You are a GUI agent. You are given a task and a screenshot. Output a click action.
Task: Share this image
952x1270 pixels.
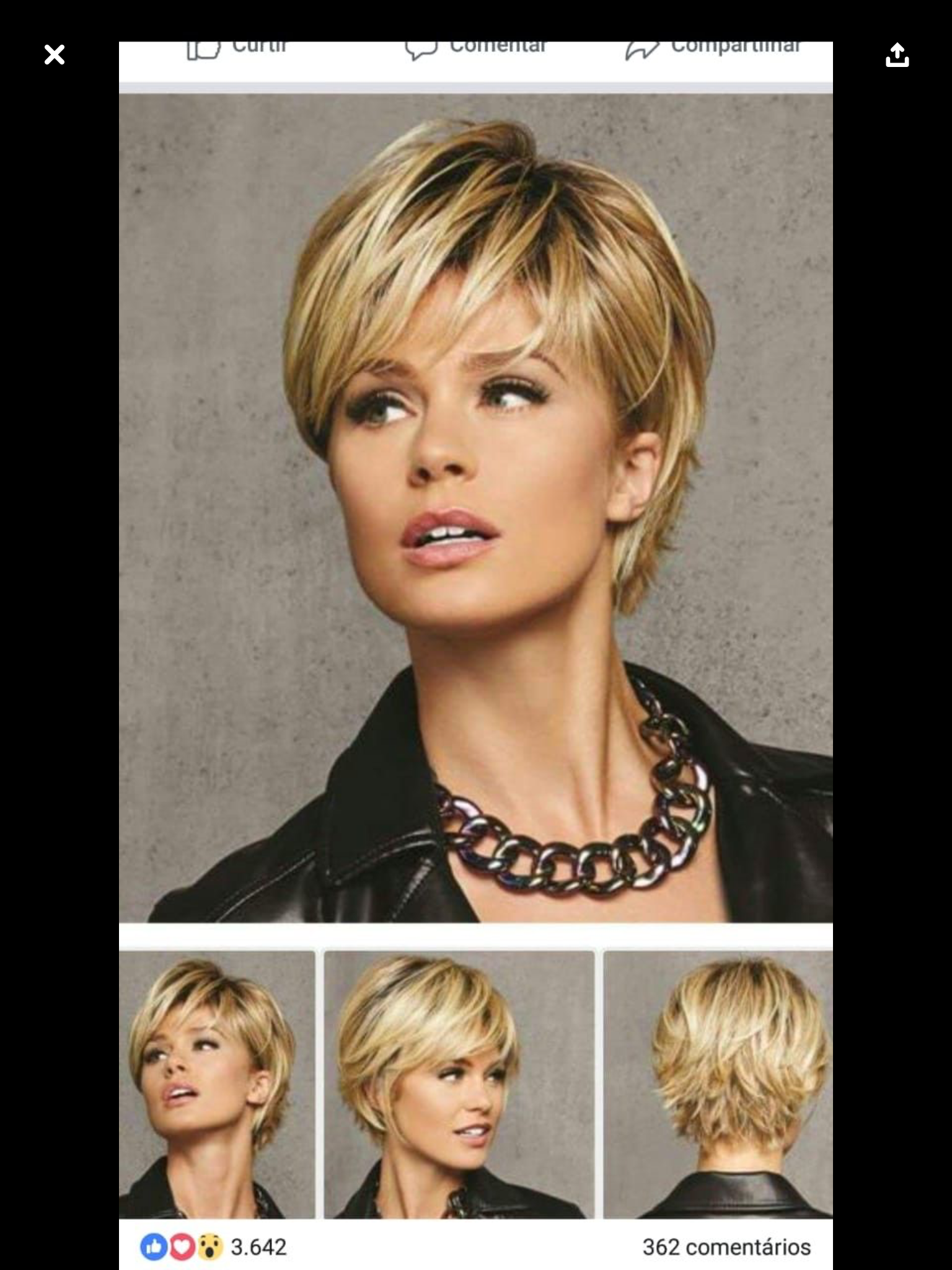897,55
